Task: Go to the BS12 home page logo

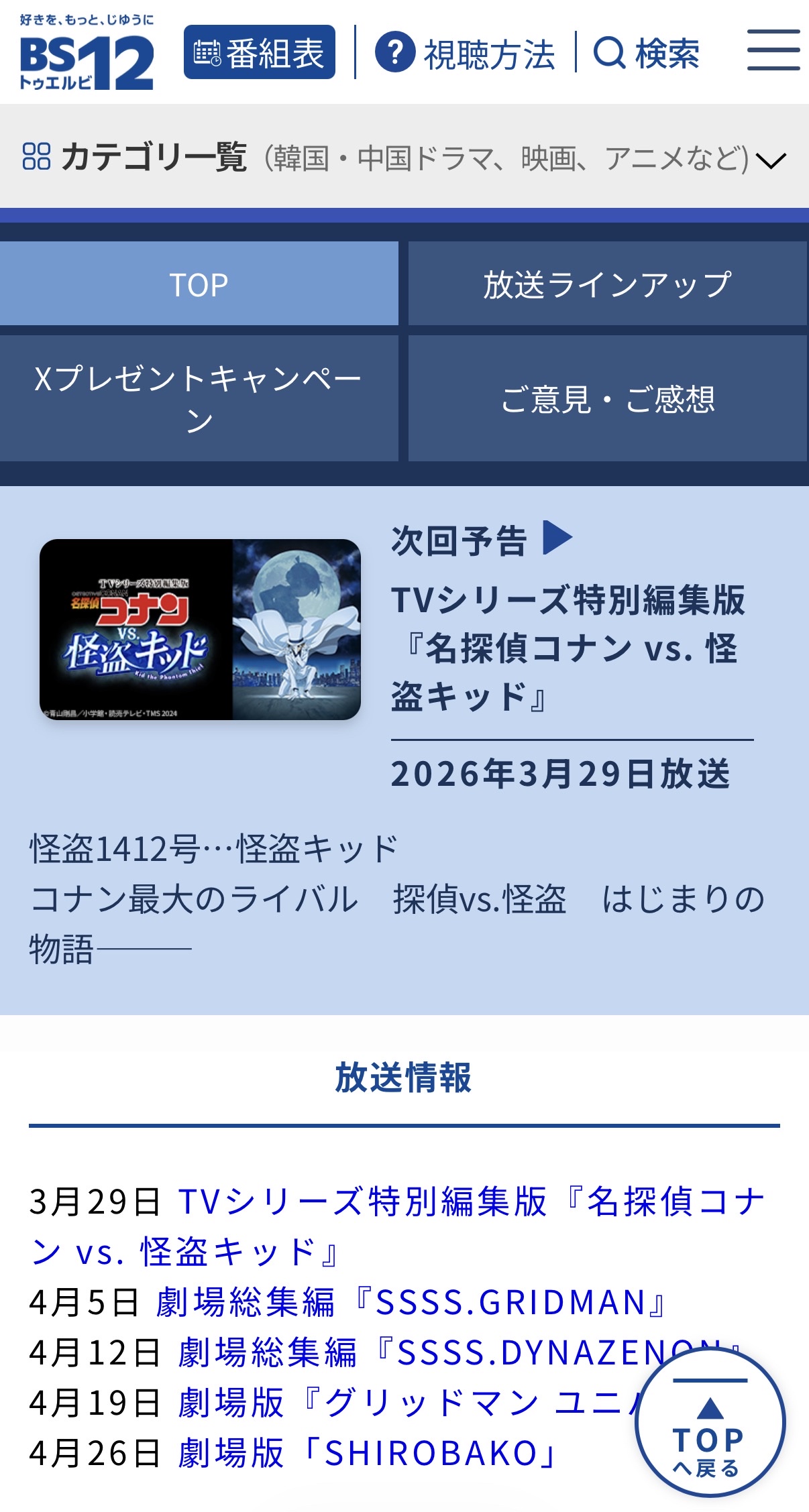Action: [87, 54]
